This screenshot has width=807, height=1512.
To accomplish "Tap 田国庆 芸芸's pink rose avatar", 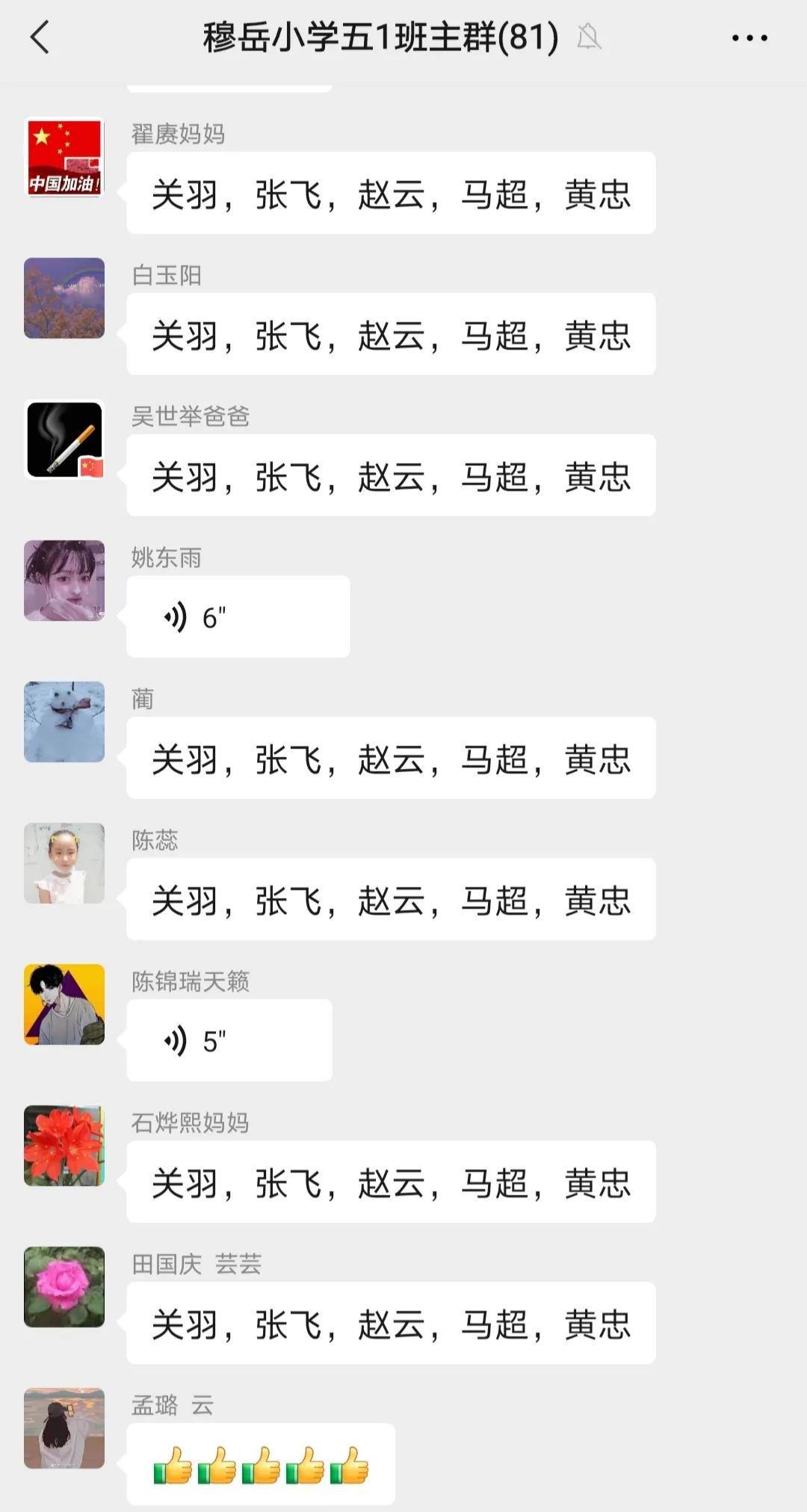I will point(64,1287).
